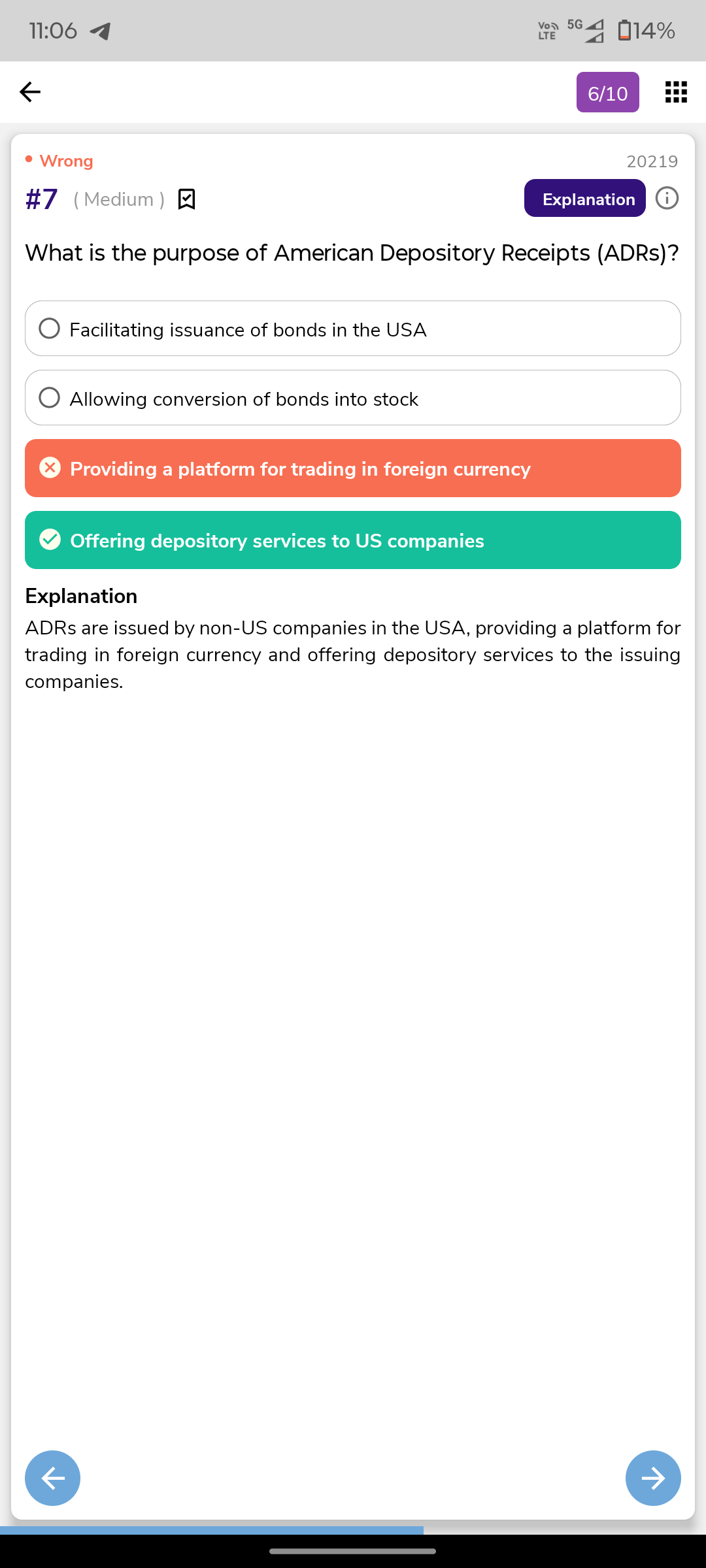This screenshot has width=706, height=1568.
Task: Select 'Allowing conversion of bonds into stock'
Action: pos(353,398)
